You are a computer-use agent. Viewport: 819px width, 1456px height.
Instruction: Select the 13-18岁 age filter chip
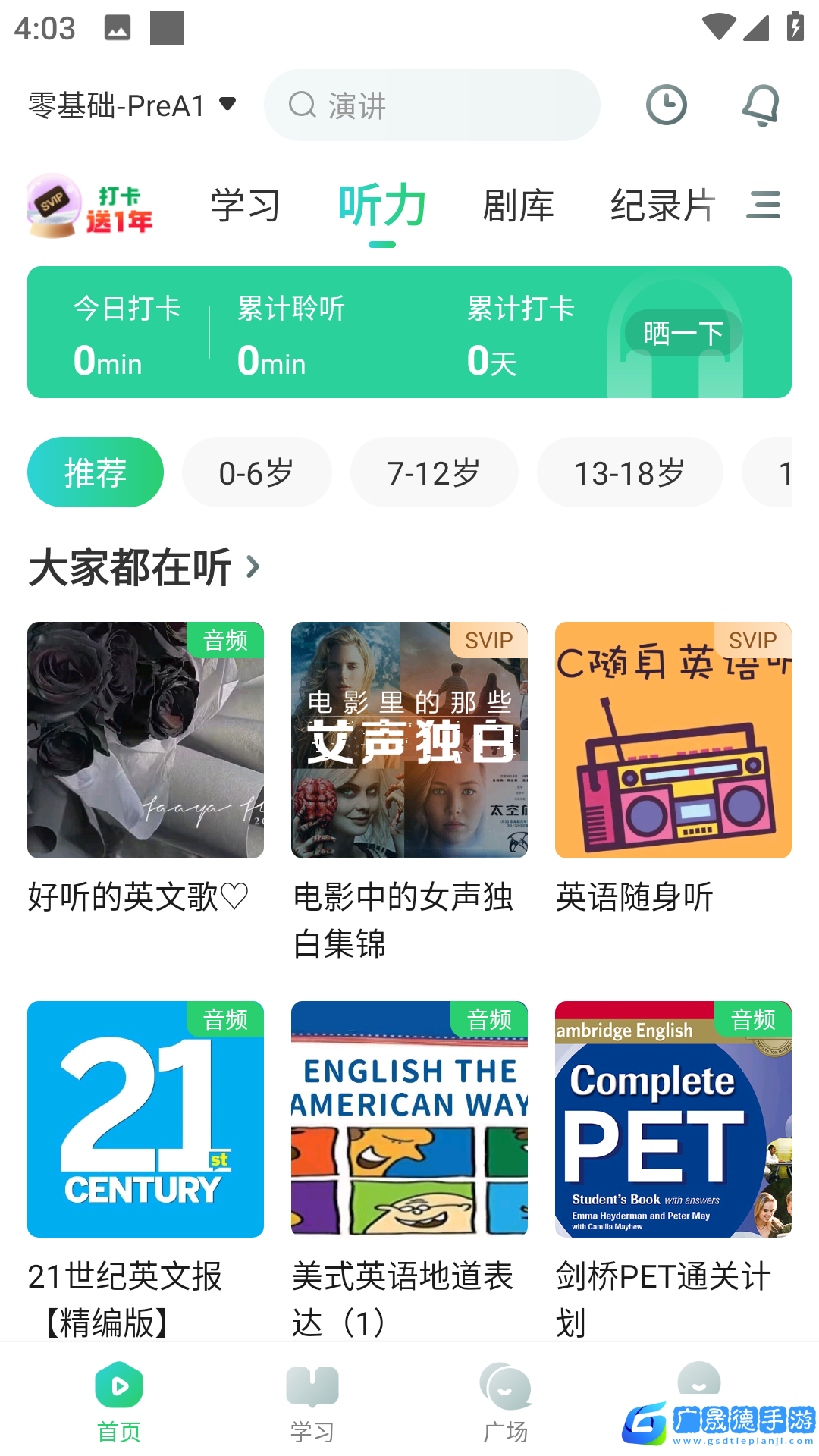click(629, 472)
